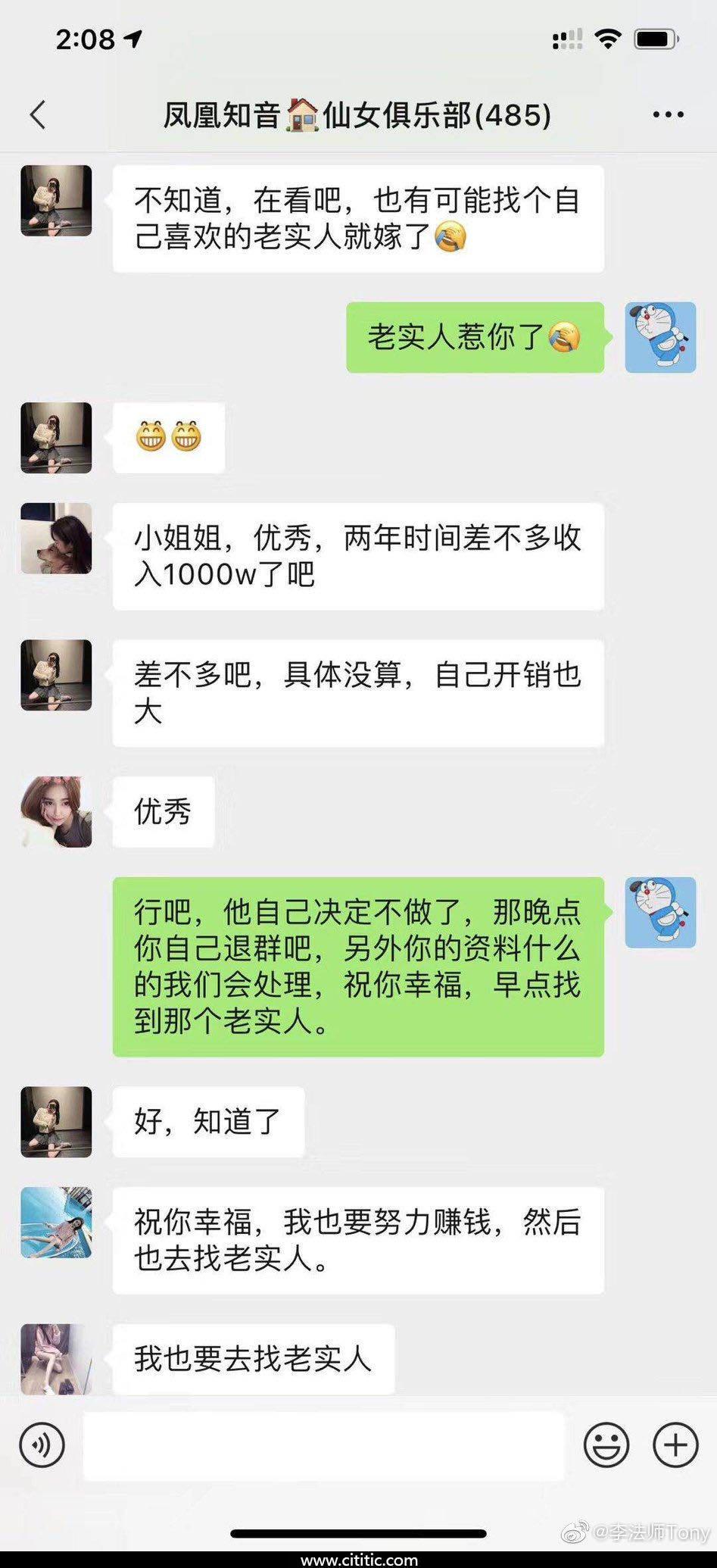The image size is (717, 1568).
Task: Open the group chat options menu
Action: (x=668, y=115)
